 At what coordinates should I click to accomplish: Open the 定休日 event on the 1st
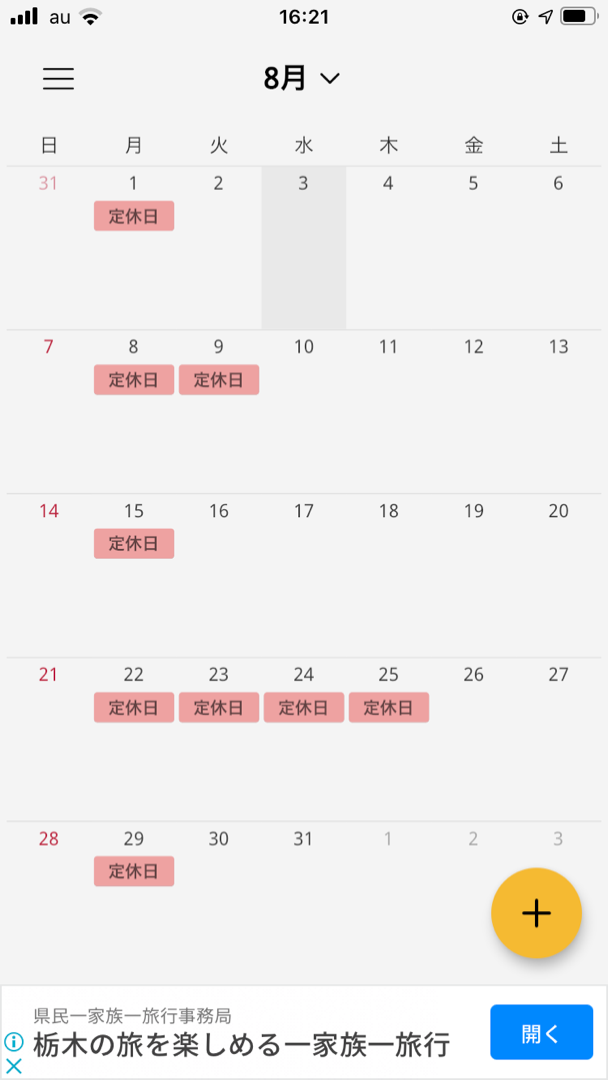click(134, 216)
